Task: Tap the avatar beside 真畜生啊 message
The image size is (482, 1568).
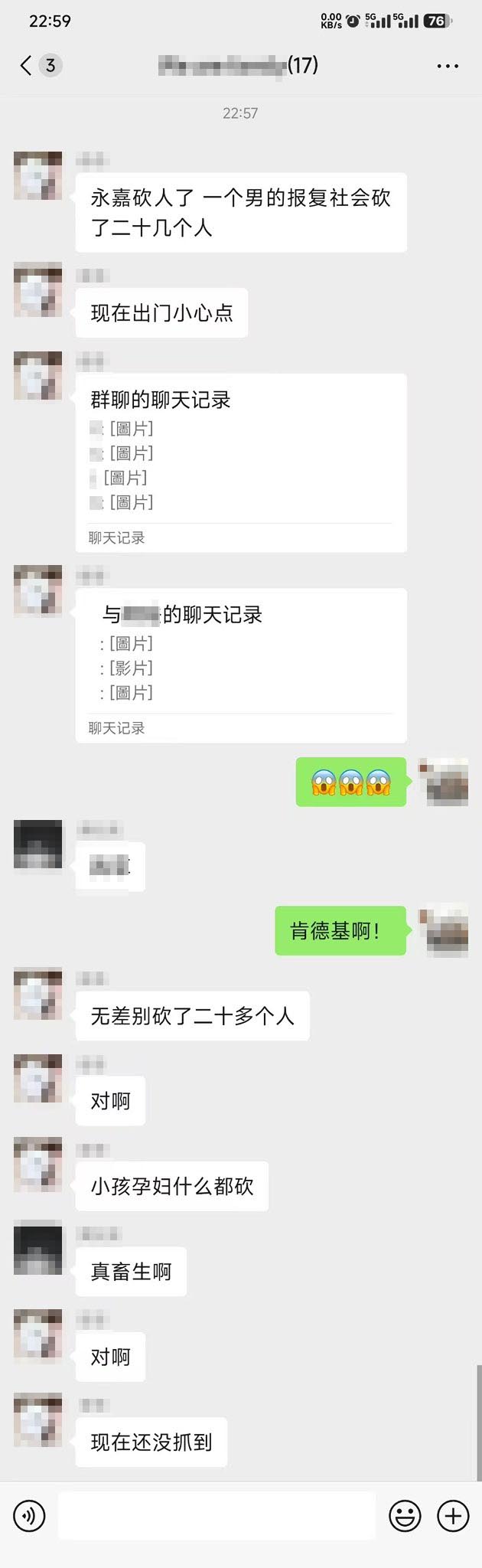Action: [37, 1249]
